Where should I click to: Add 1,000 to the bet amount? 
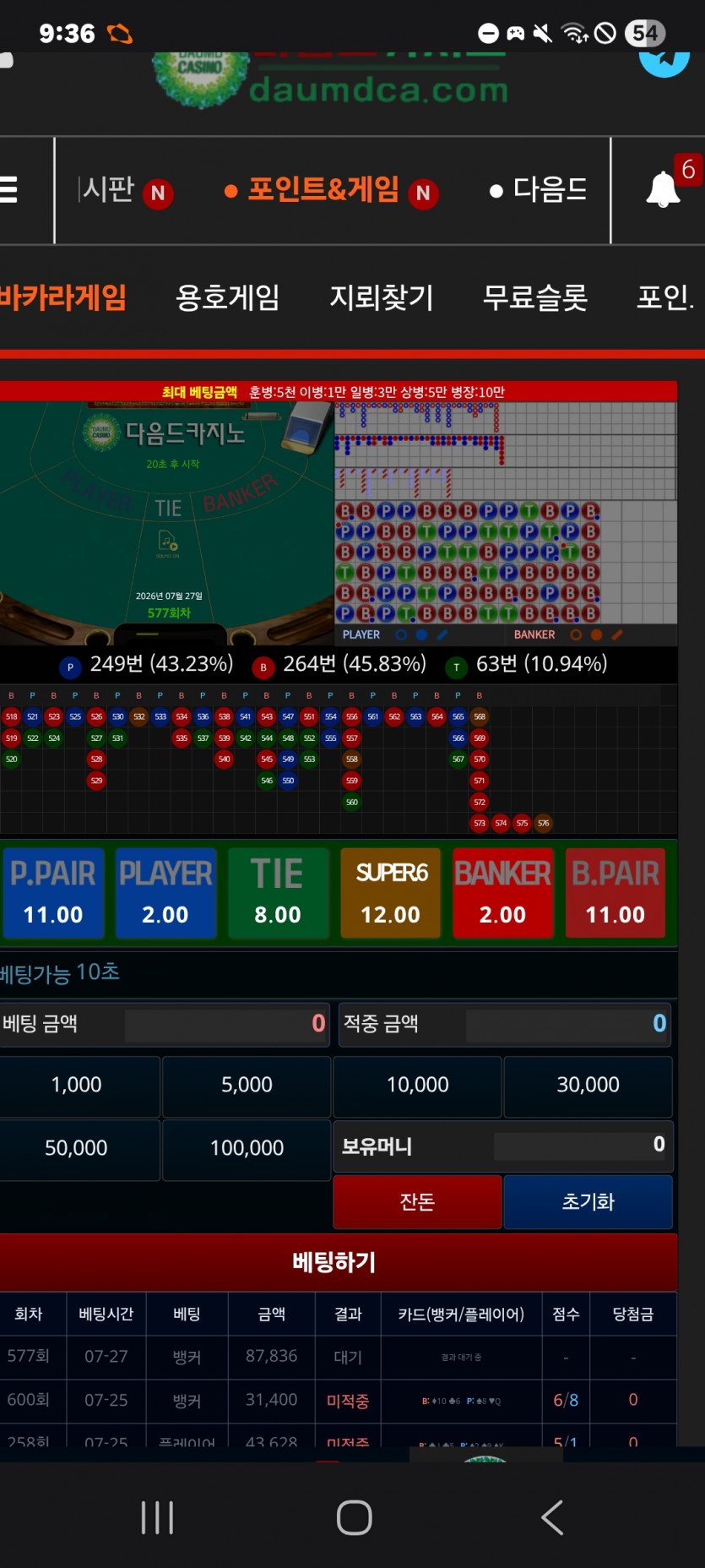(x=79, y=1086)
